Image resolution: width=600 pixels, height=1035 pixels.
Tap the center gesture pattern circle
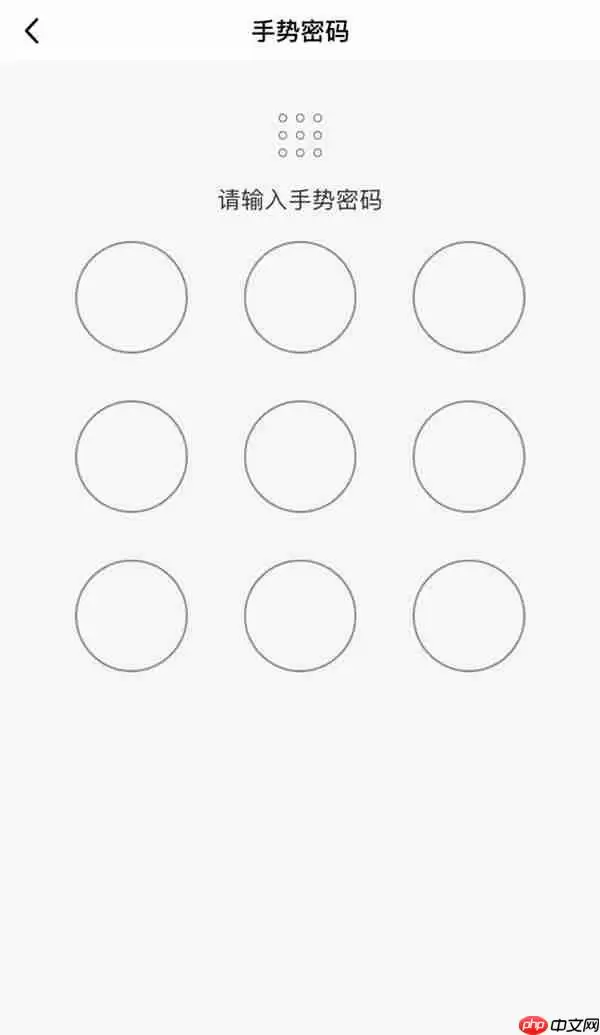[300, 456]
